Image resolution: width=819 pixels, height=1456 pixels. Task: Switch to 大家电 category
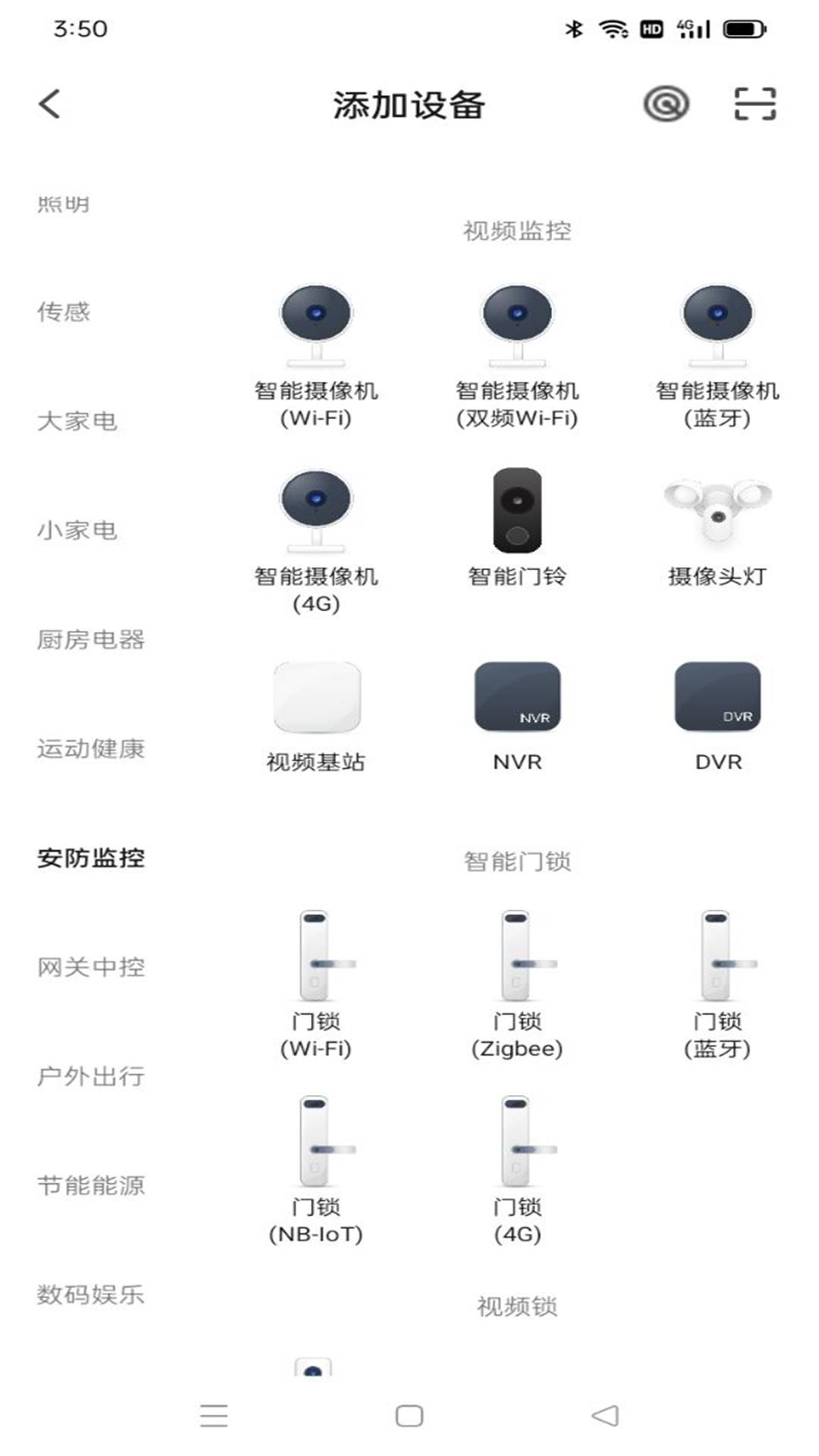(x=77, y=421)
